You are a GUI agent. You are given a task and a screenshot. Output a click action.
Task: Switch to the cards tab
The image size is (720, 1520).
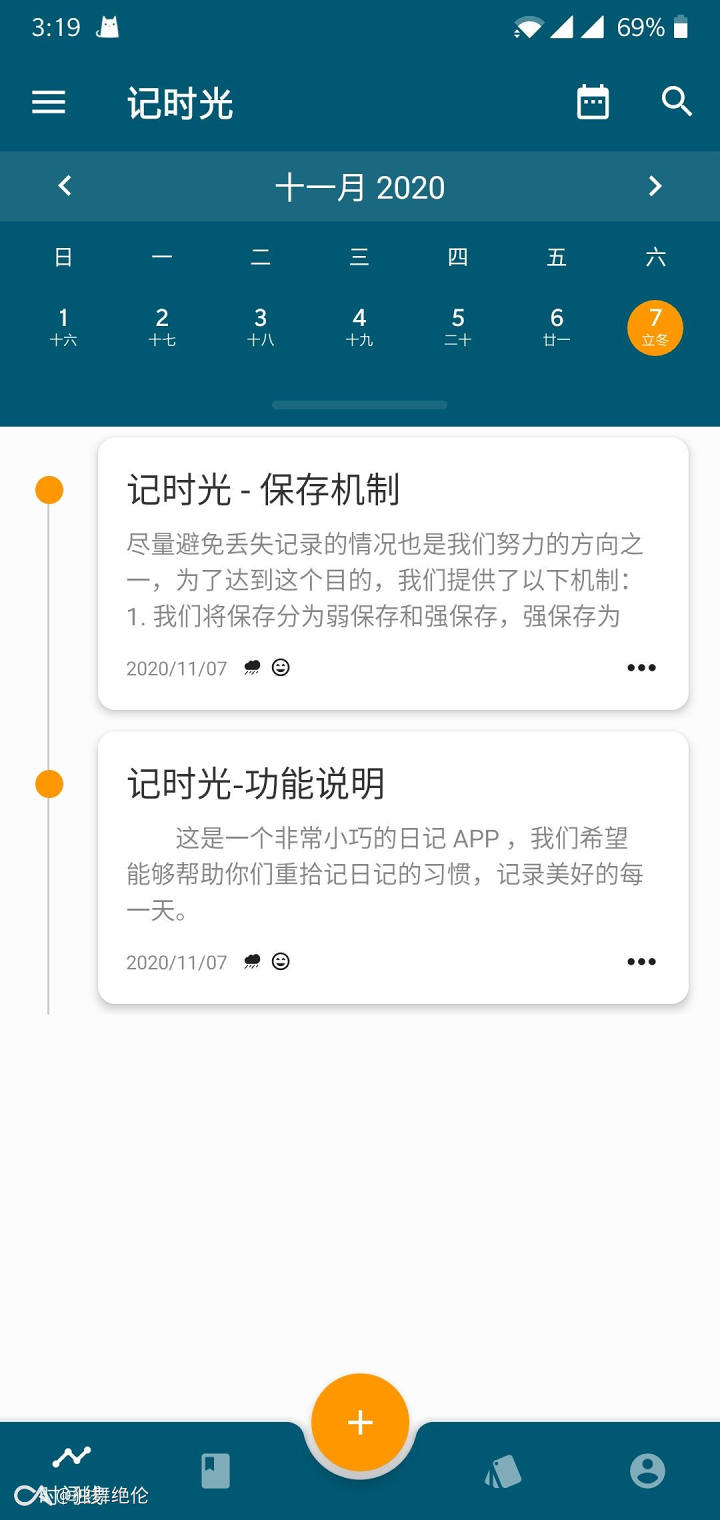[503, 1471]
